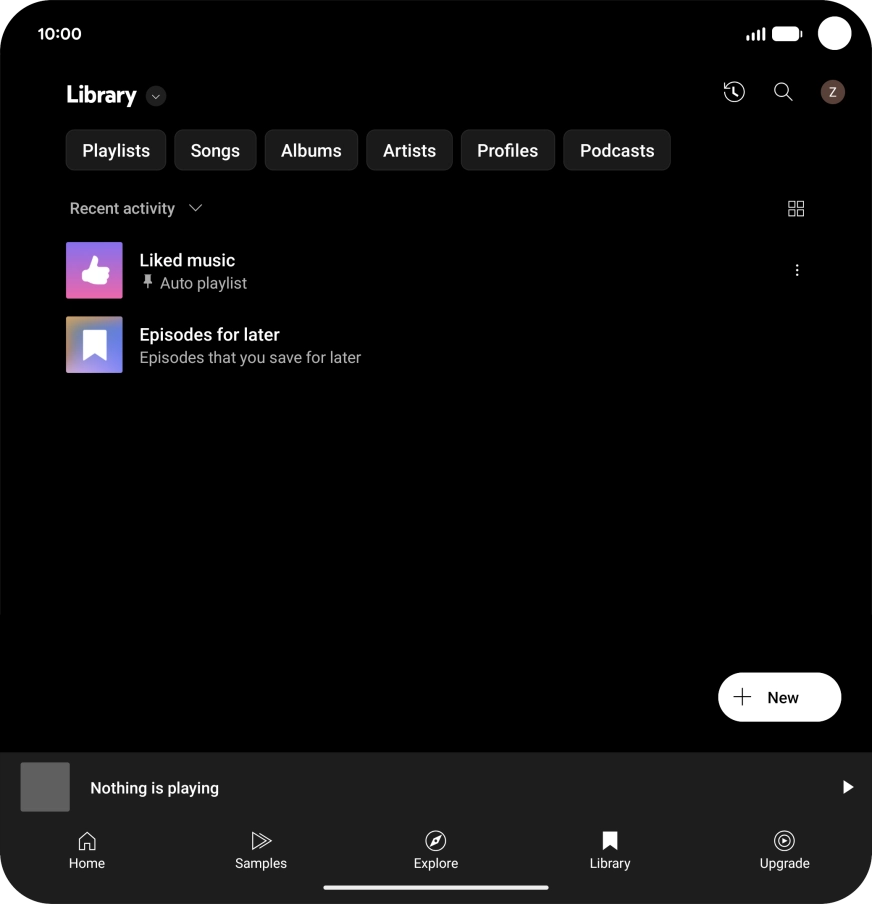Open your profile avatar

832,92
